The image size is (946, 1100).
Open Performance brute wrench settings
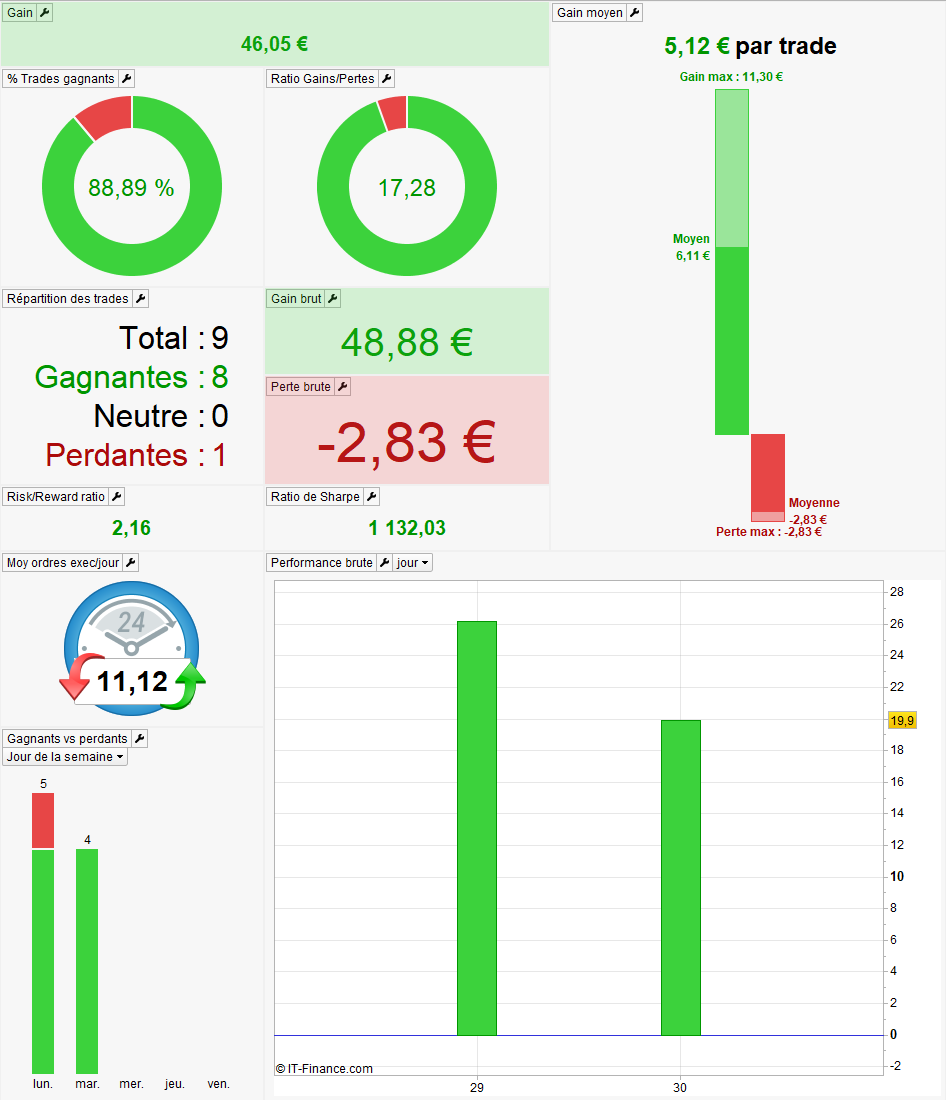pos(384,563)
